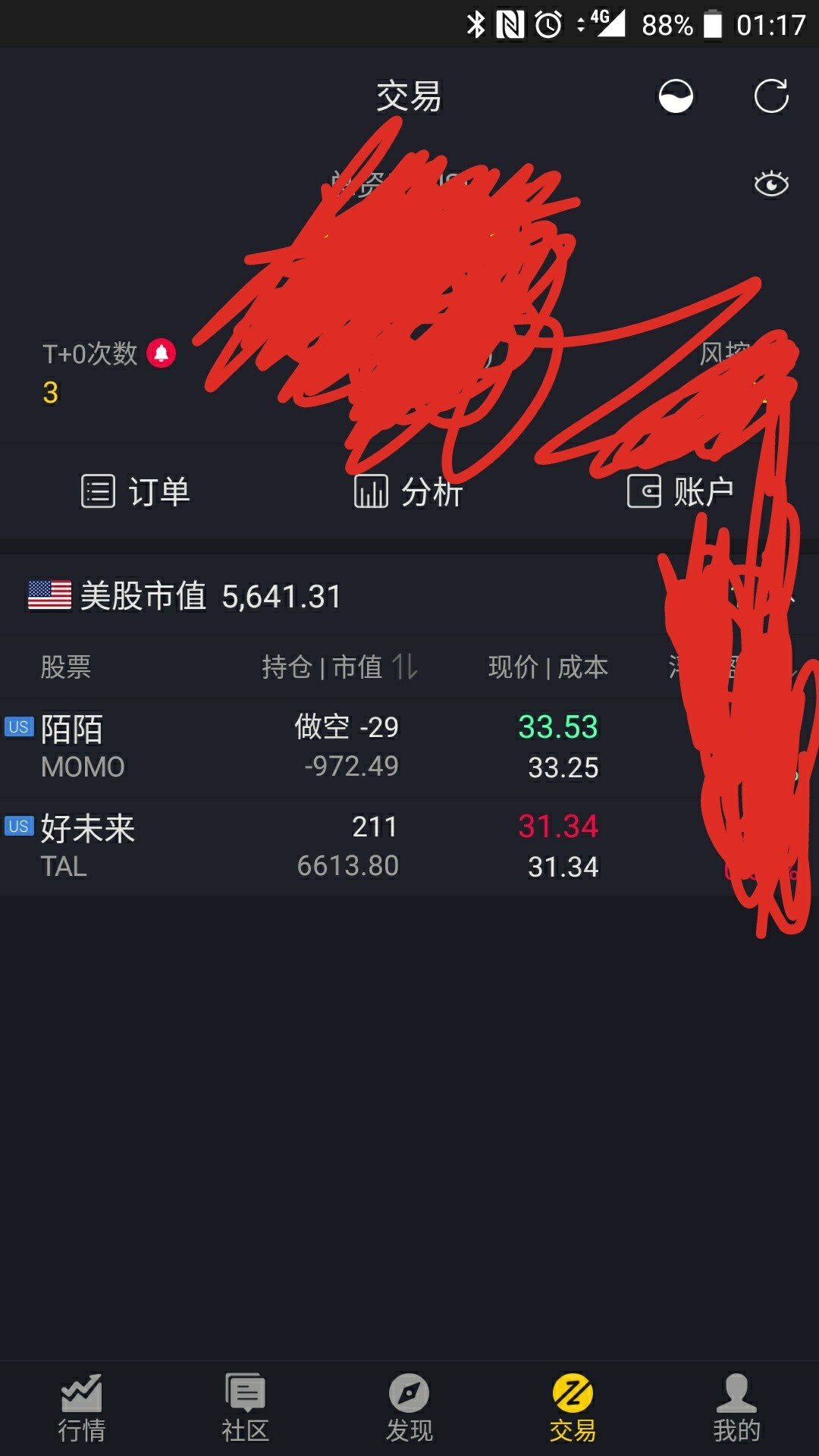The image size is (819, 1456).
Task: Refresh the trading page
Action: [x=771, y=96]
